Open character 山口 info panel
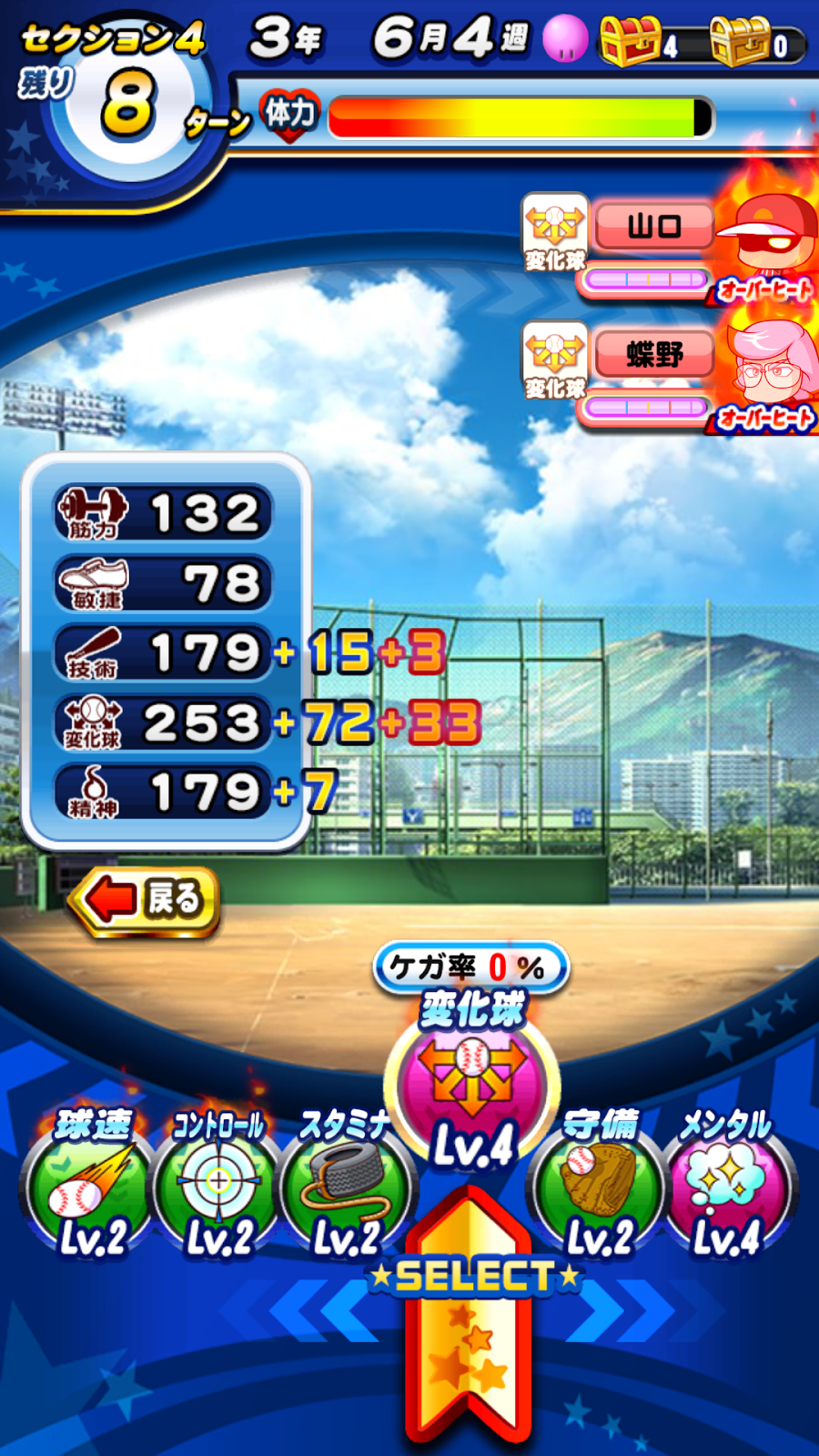The width and height of the screenshot is (819, 1456). 670,247
